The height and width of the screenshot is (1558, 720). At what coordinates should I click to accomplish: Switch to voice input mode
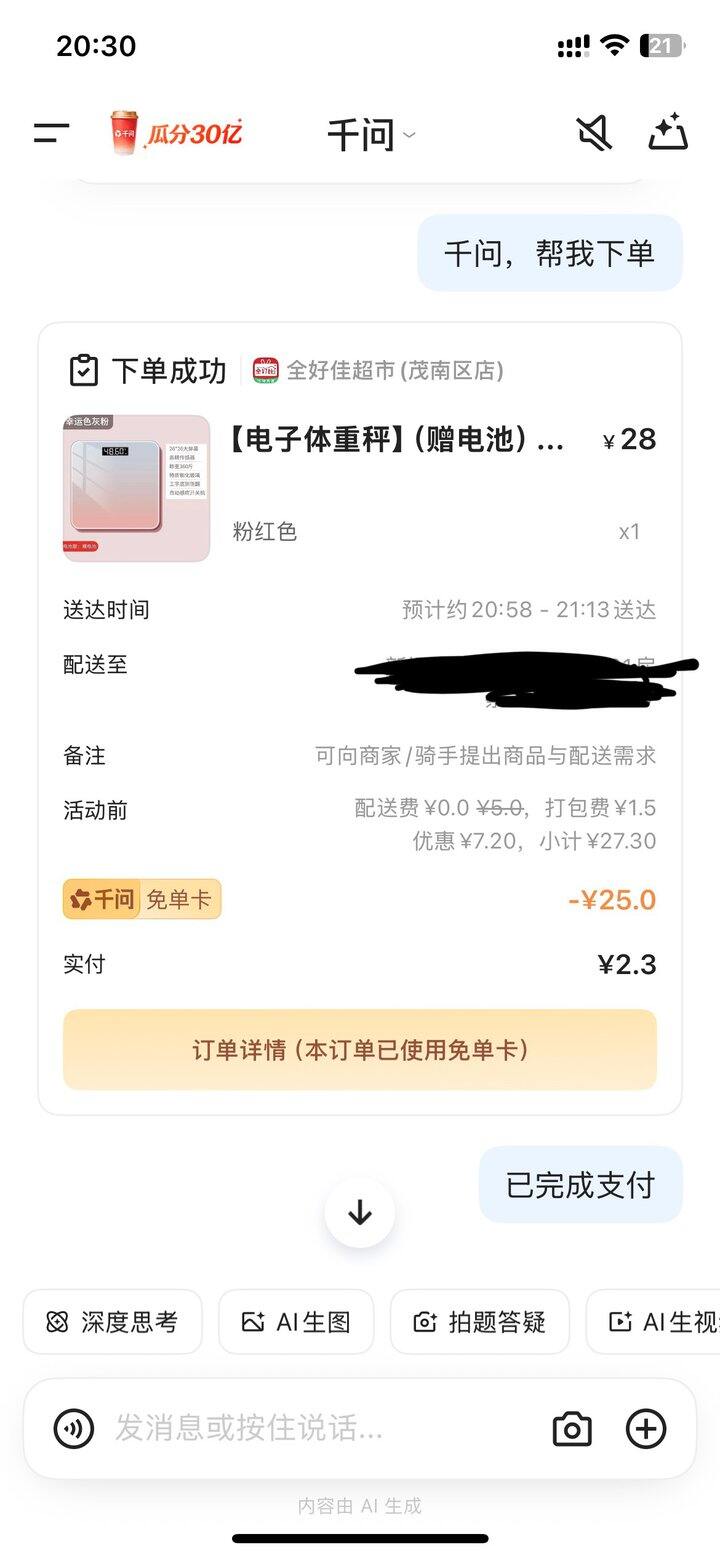click(74, 1428)
